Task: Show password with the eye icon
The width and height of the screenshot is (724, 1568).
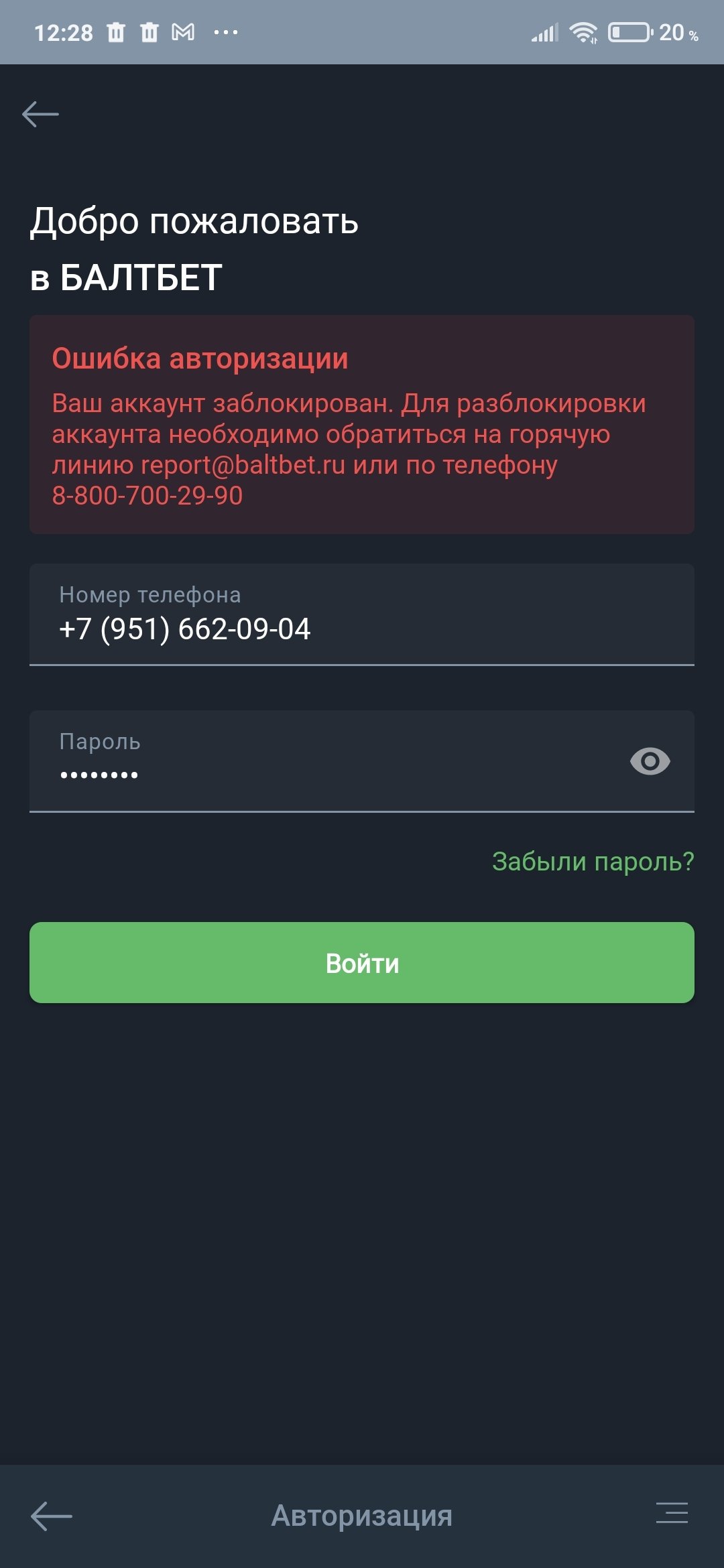Action: 650,761
